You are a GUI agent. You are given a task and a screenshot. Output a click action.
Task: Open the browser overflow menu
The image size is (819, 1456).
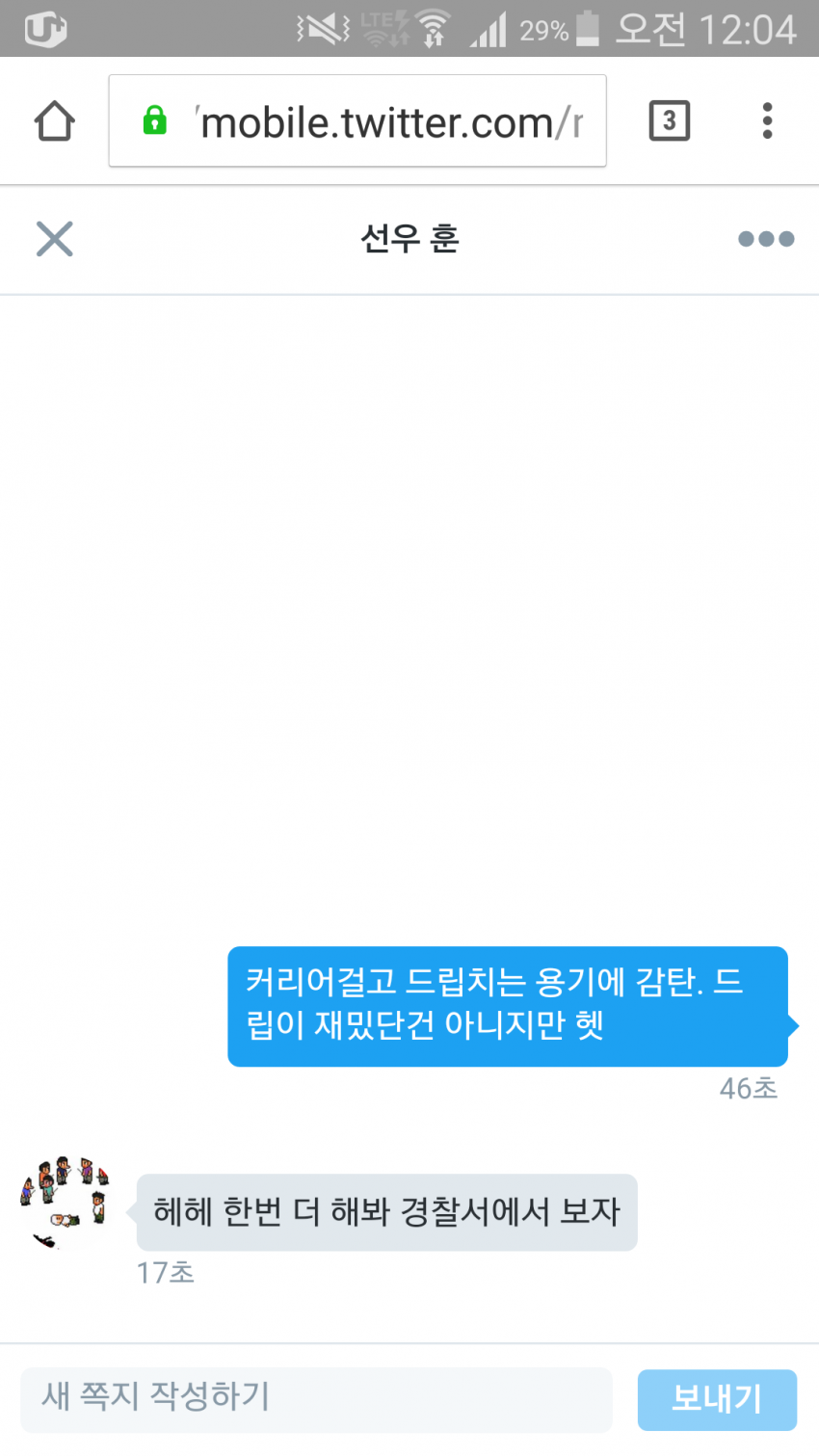[x=767, y=121]
